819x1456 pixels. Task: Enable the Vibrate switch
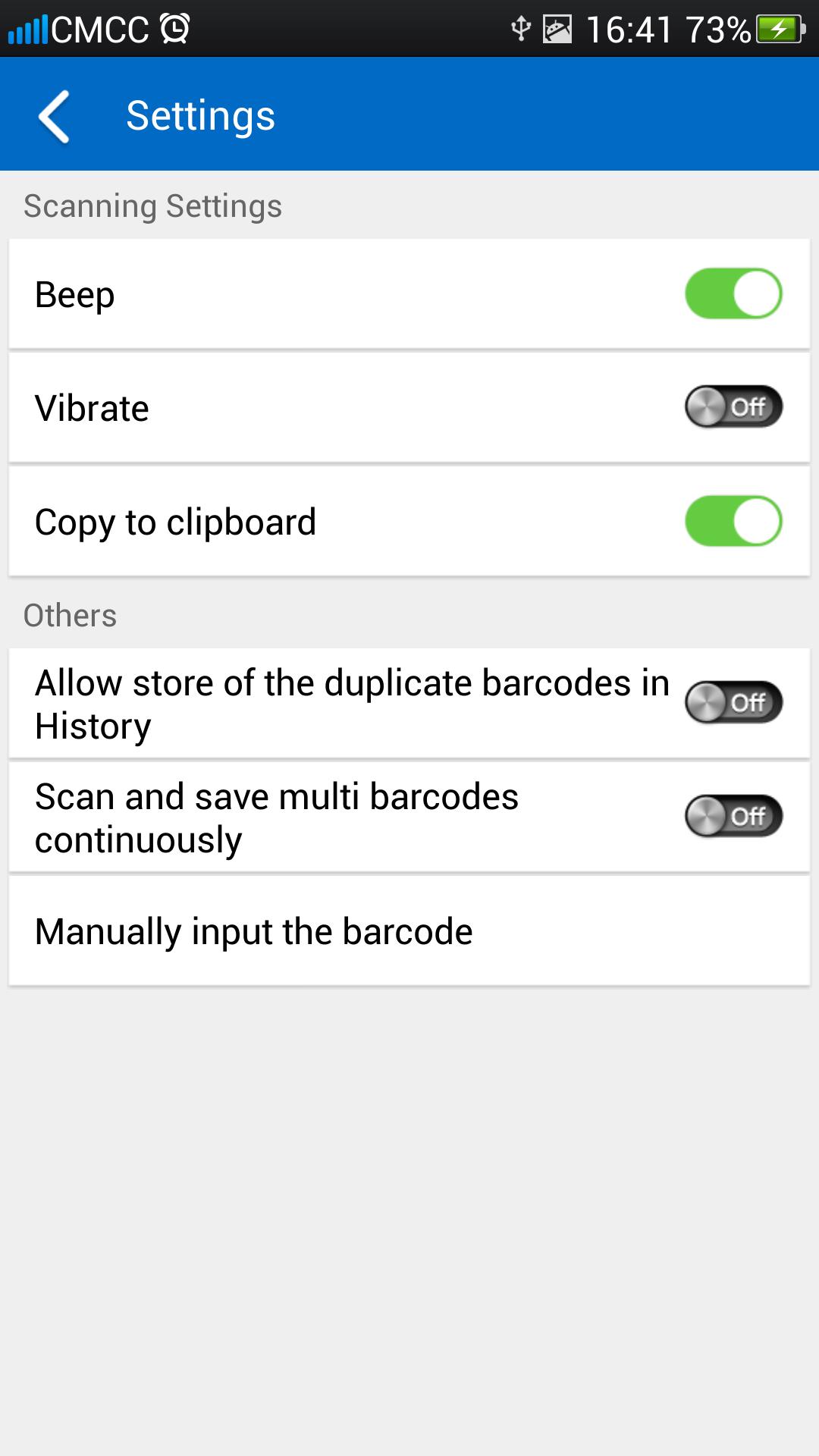point(733,407)
